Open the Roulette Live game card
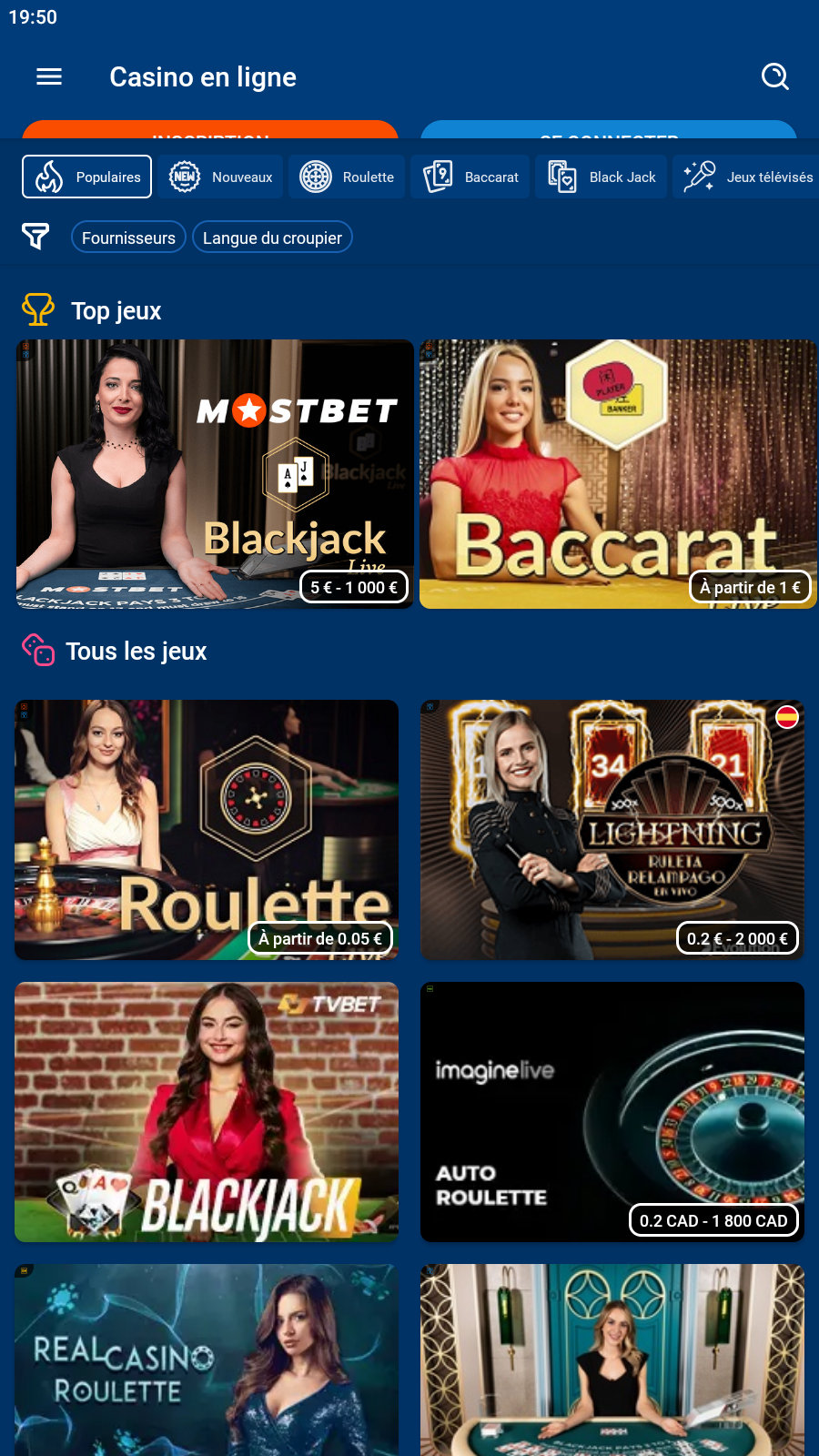Screen dimensions: 819x1456 point(207,829)
